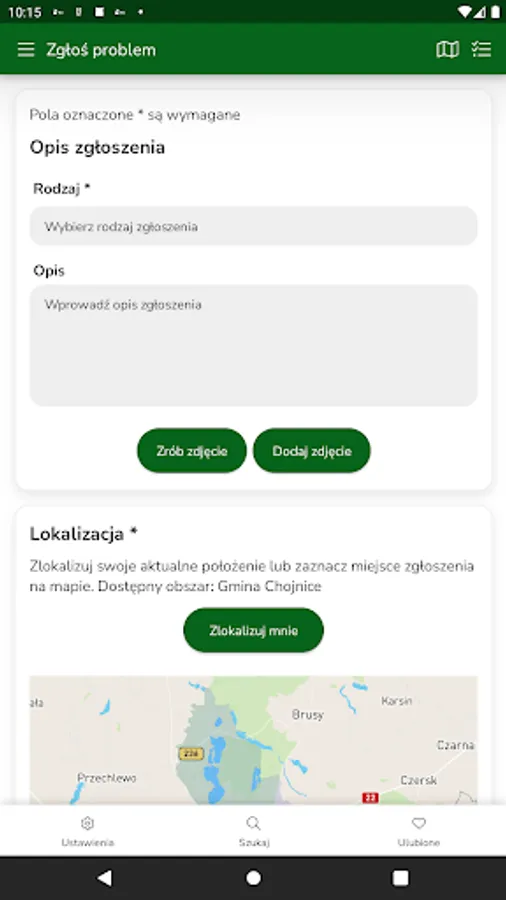Screen dimensions: 506x900
Task: Expand the Rodzaj report type dropdown
Action: [253, 226]
